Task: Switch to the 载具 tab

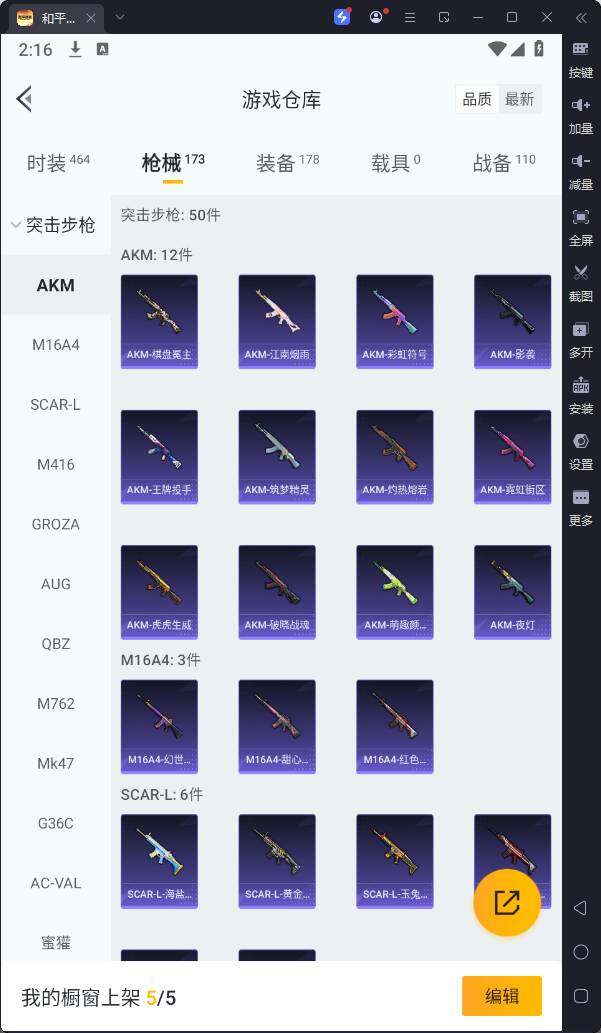Action: pyautogui.click(x=395, y=163)
